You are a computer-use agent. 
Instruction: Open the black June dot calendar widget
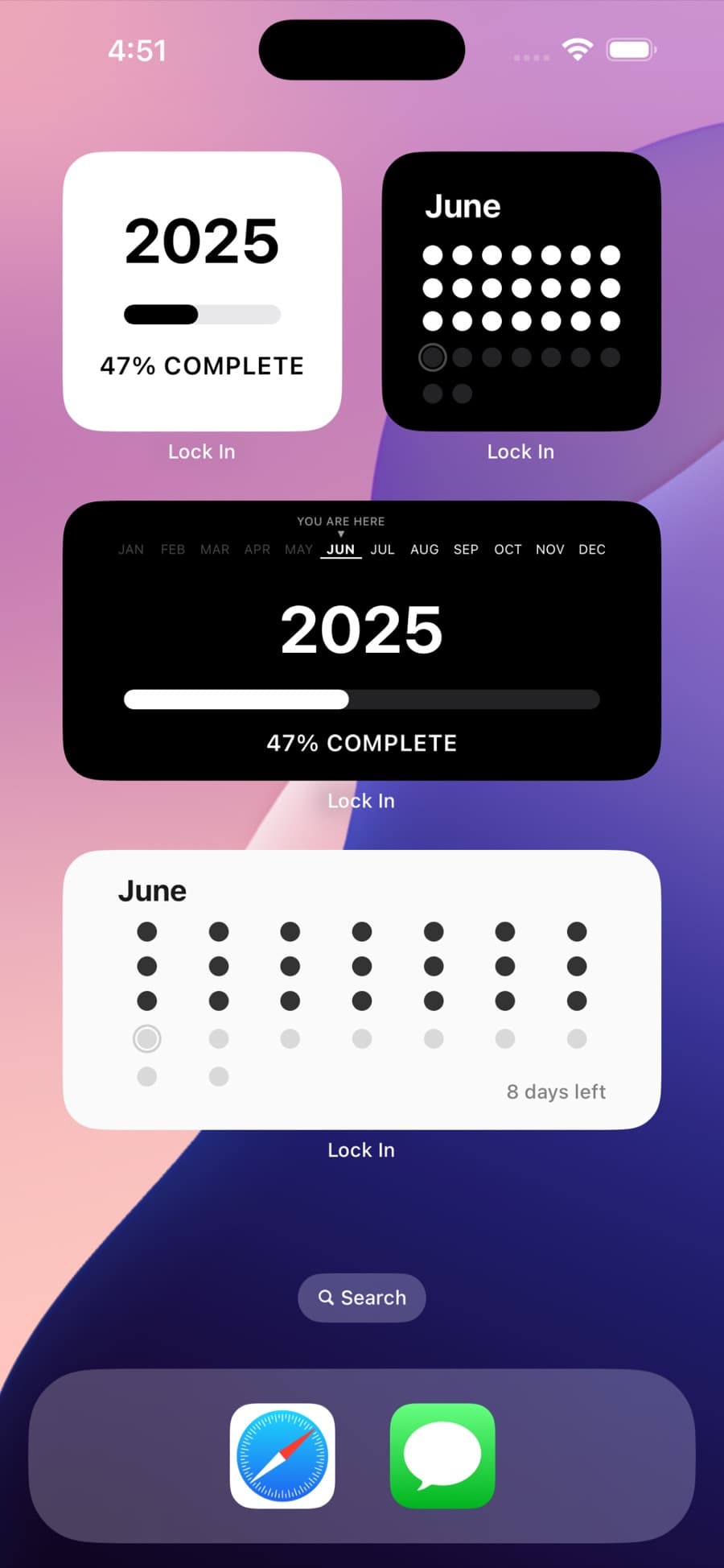coord(521,291)
